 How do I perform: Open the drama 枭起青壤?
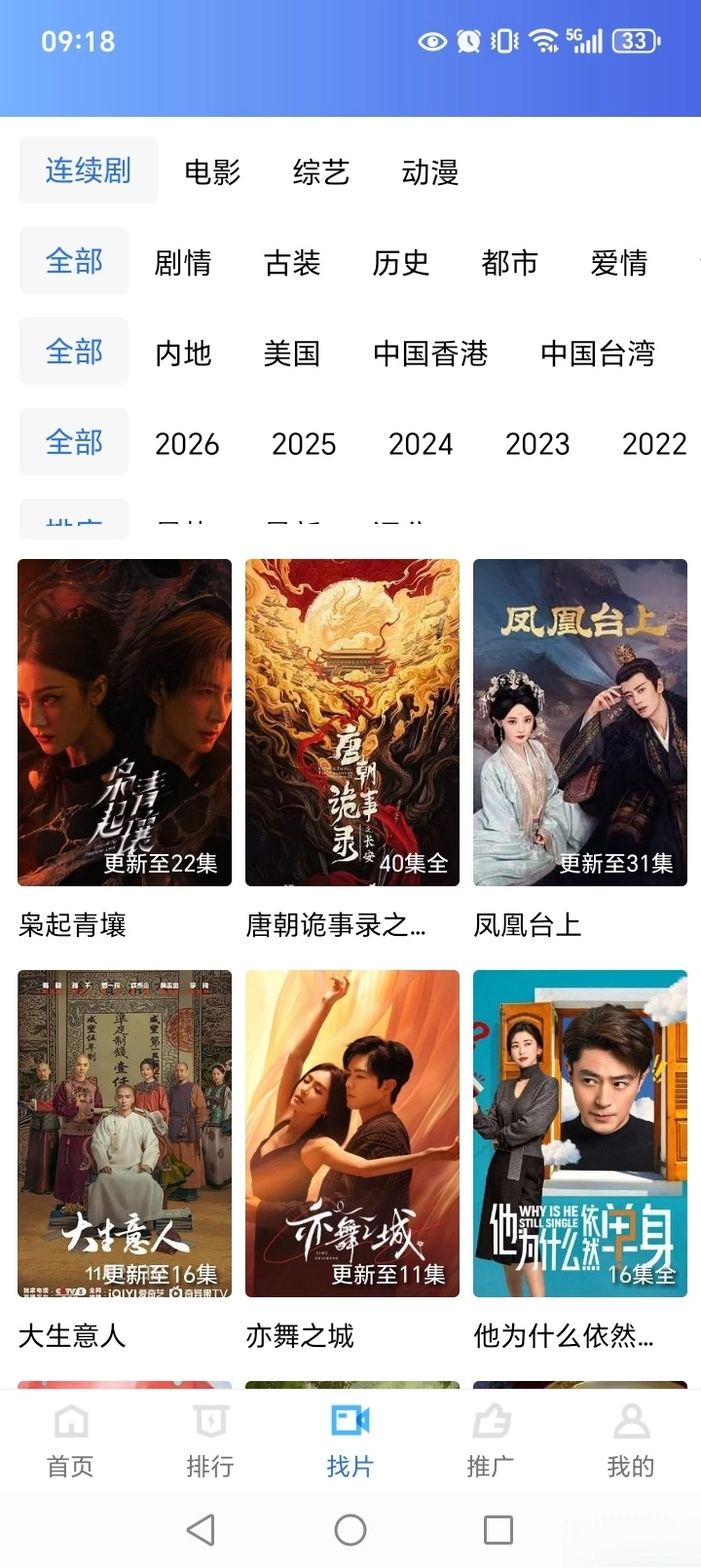[125, 723]
